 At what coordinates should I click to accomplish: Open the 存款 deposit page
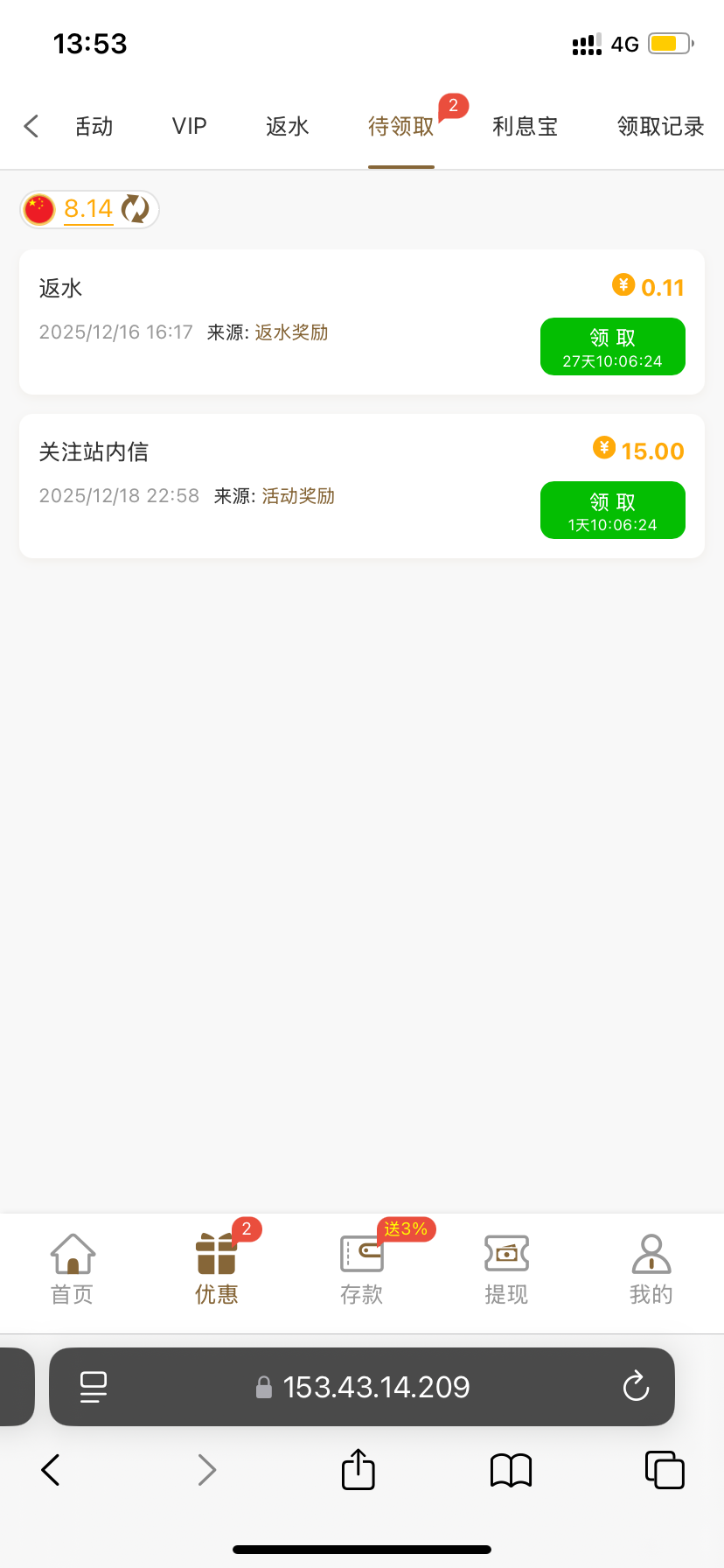361,1270
